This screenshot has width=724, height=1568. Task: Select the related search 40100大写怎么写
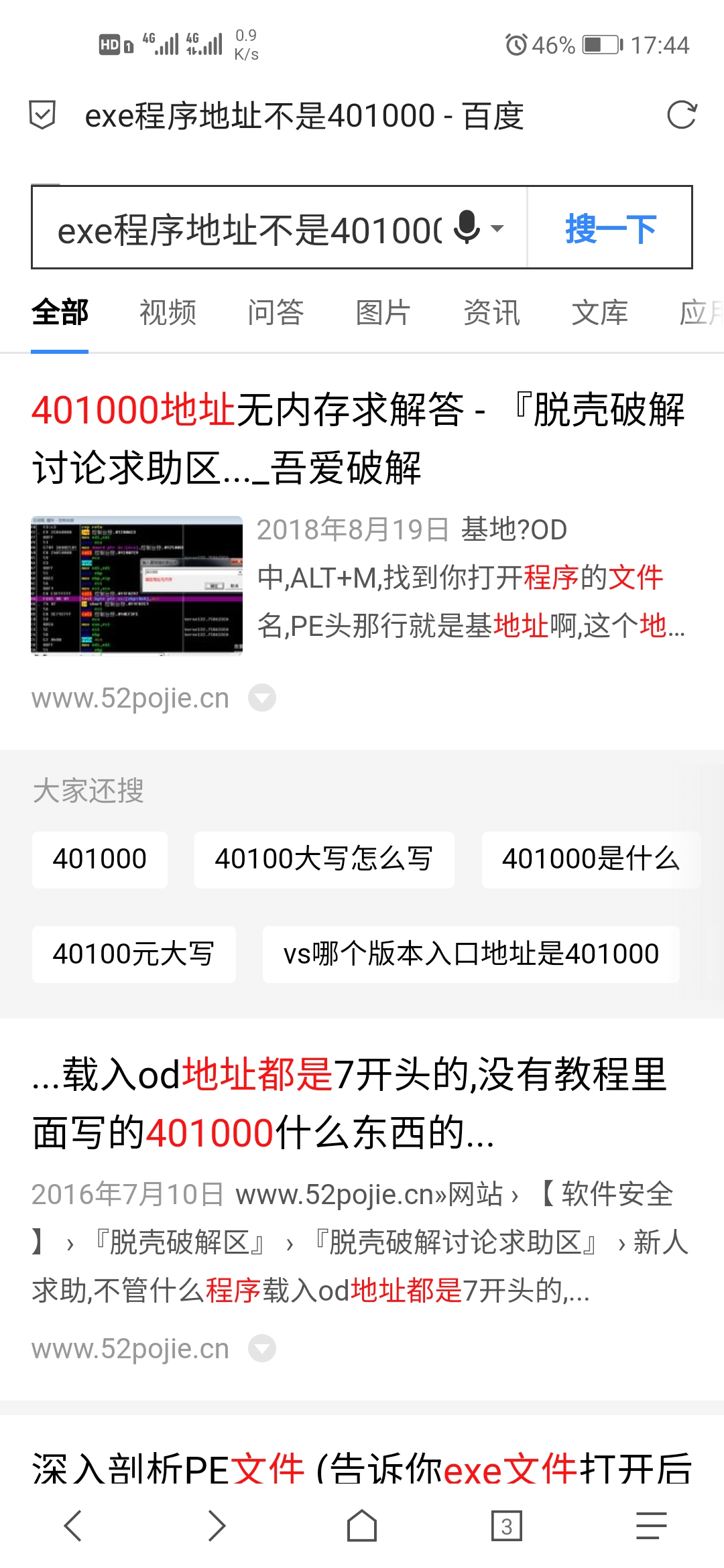pos(324,859)
